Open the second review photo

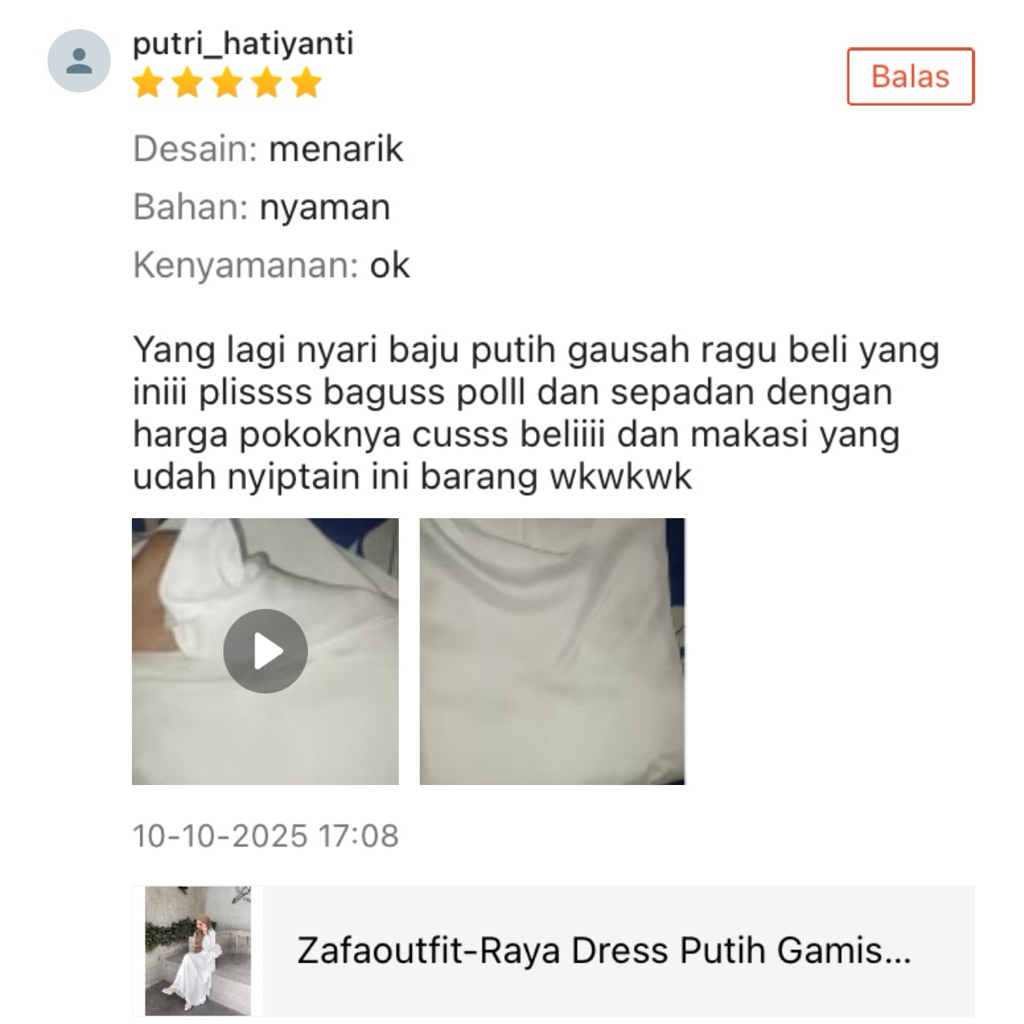552,651
